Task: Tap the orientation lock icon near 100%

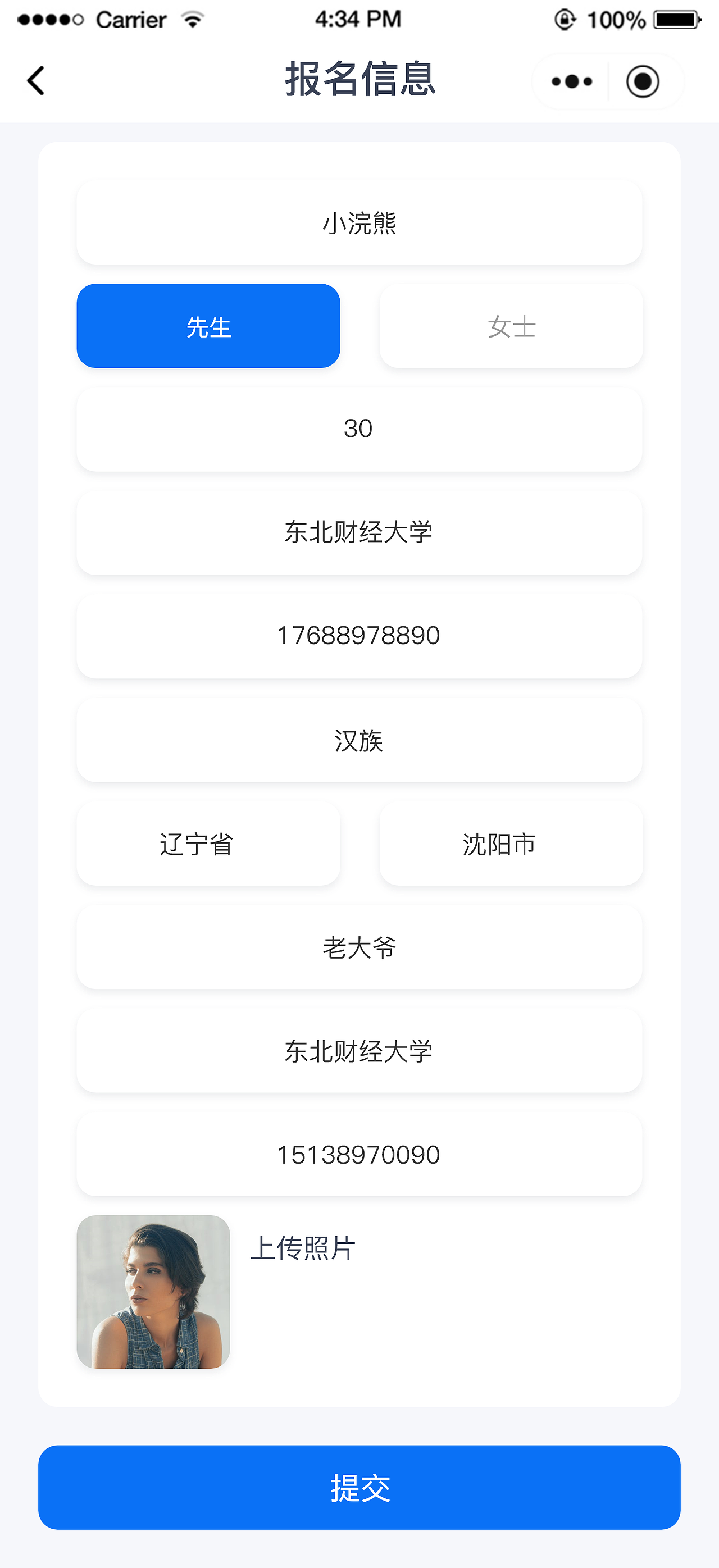Action: [x=565, y=19]
